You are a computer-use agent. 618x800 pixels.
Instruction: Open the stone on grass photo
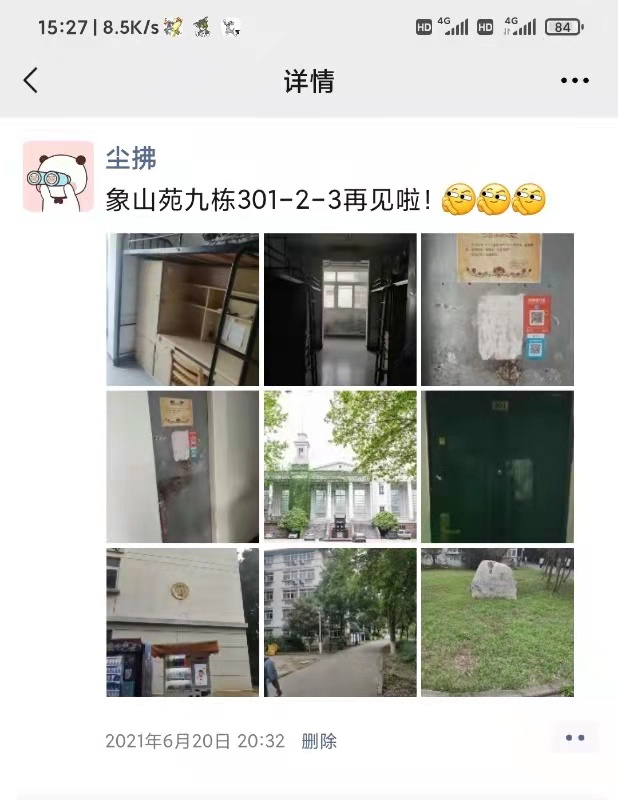pos(497,622)
